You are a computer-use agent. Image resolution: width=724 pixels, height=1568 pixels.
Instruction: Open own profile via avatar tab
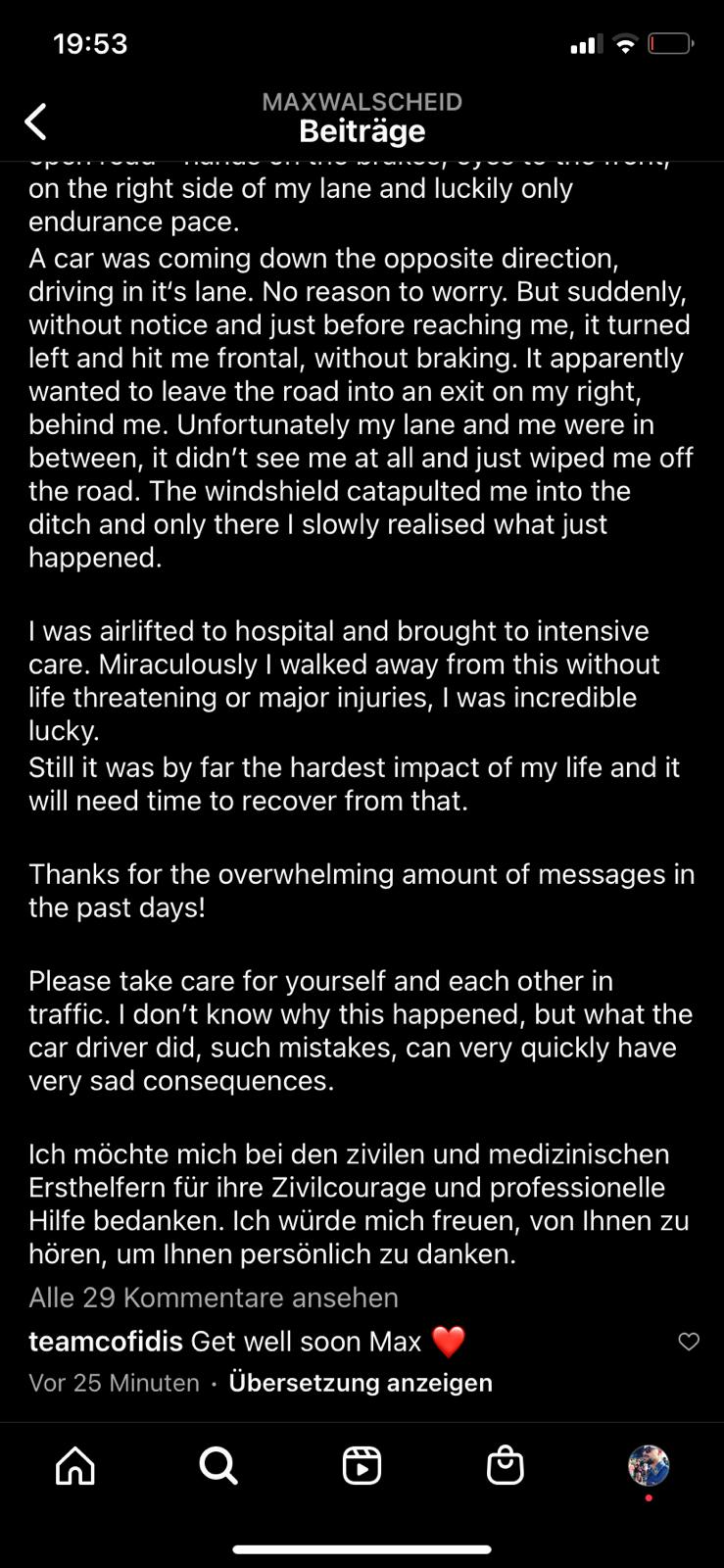coord(648,1466)
